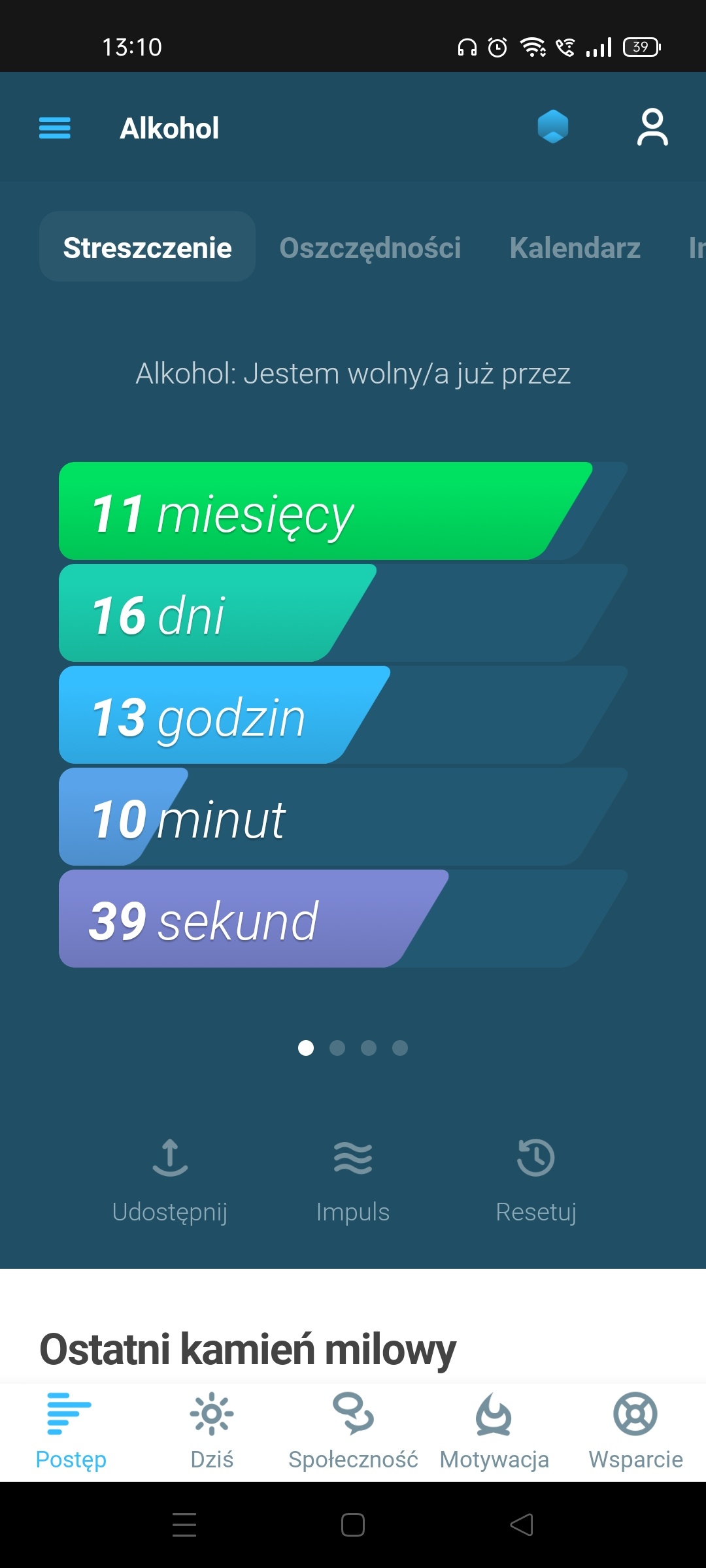
Task: Select the Streszczenie tab
Action: pos(147,248)
